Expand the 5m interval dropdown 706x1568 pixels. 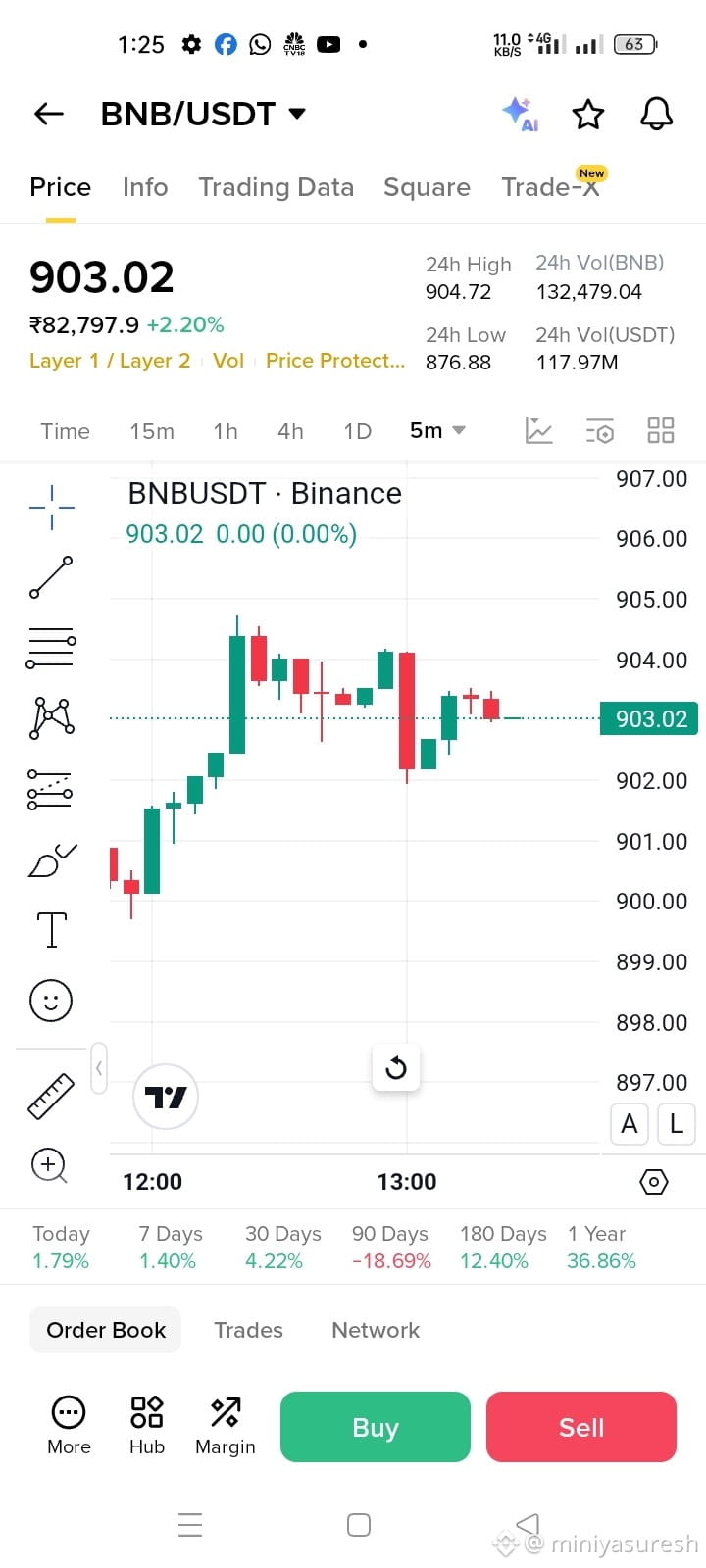[x=437, y=431]
